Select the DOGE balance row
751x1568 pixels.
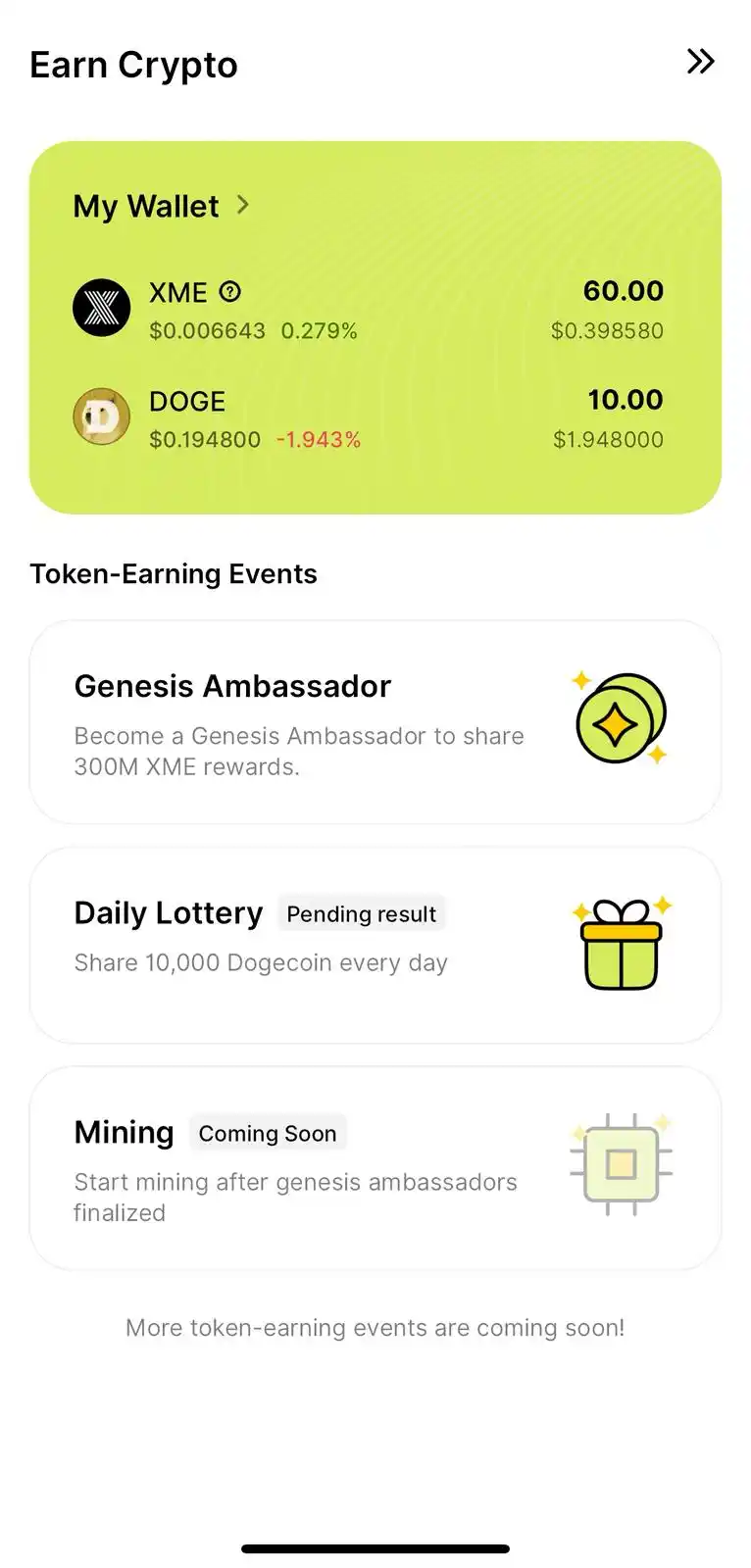(375, 417)
